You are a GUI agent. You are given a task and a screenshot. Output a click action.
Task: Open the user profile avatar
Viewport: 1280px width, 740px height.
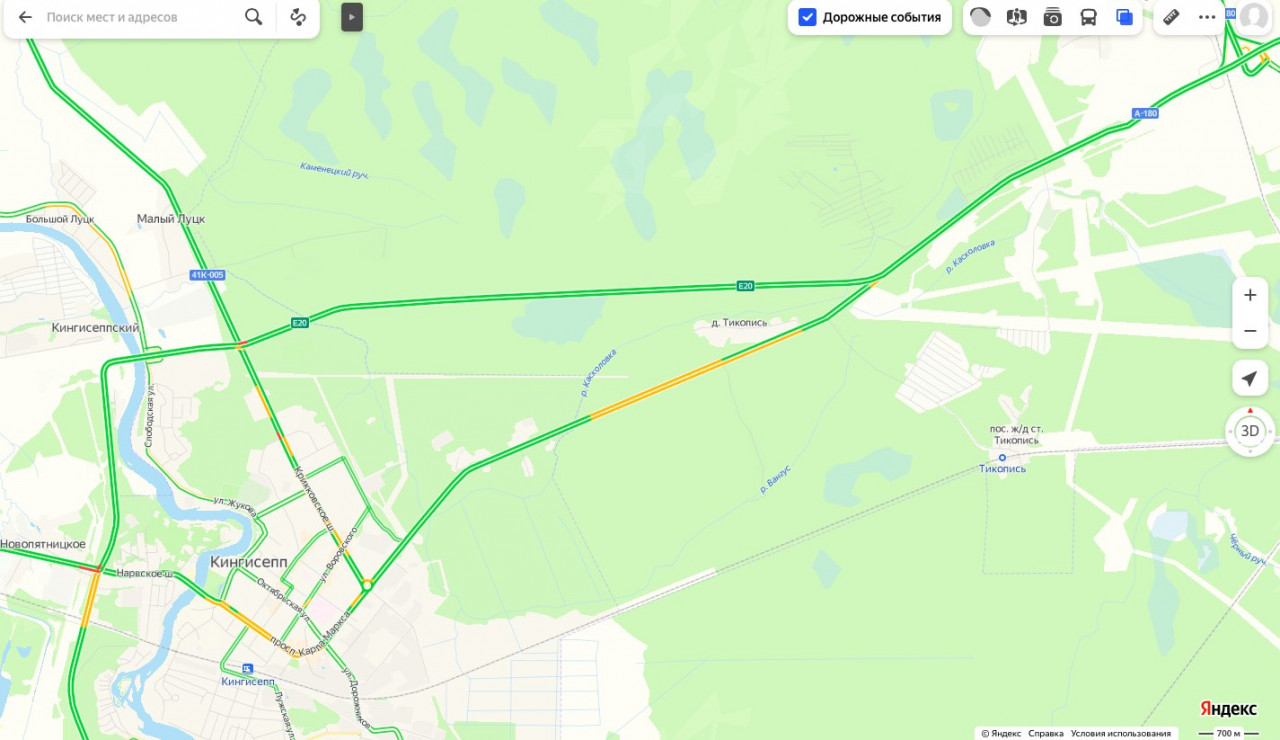pyautogui.click(x=1254, y=17)
